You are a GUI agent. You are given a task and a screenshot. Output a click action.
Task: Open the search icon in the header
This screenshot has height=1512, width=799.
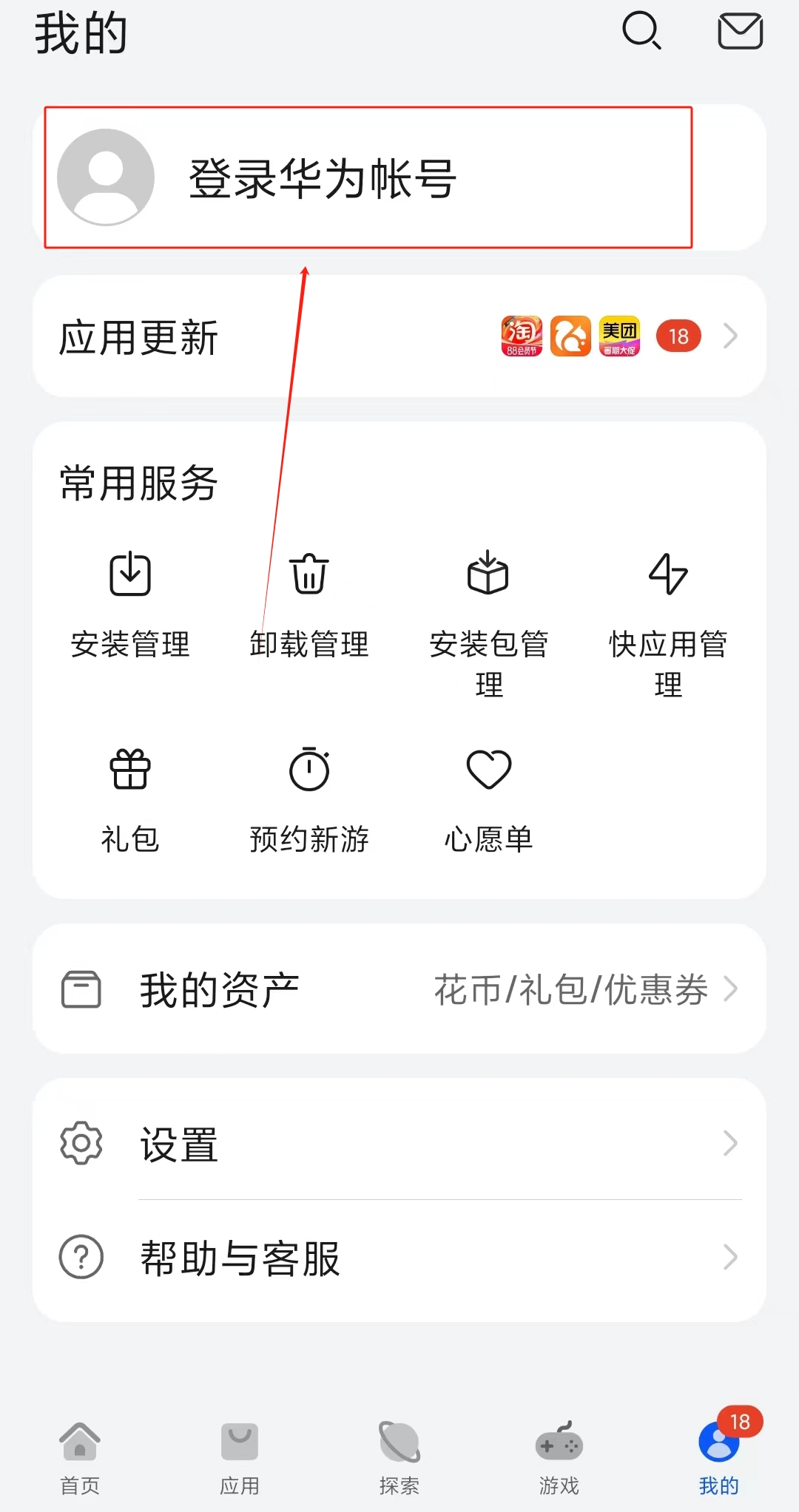pyautogui.click(x=641, y=31)
